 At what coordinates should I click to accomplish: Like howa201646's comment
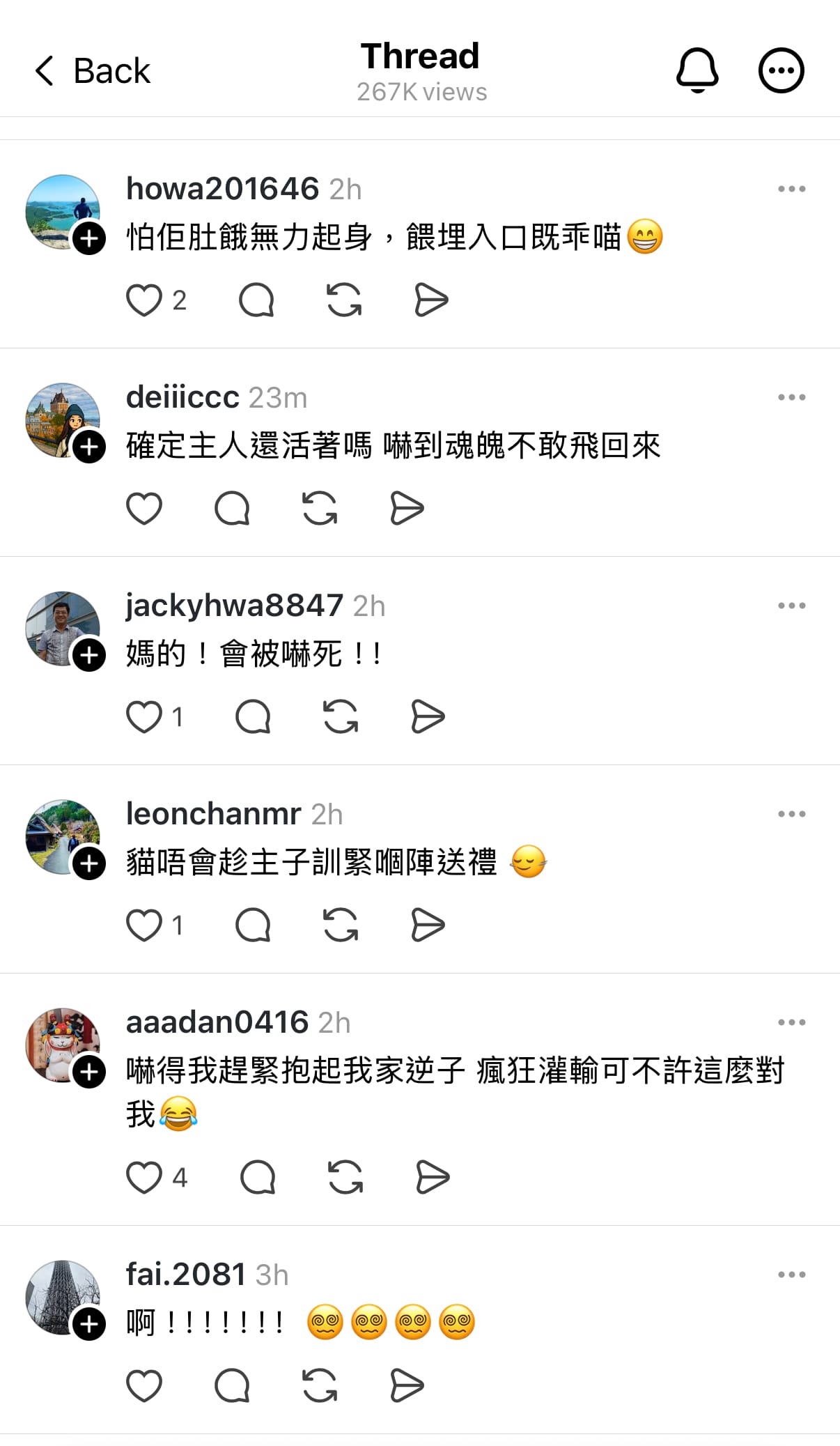point(144,301)
